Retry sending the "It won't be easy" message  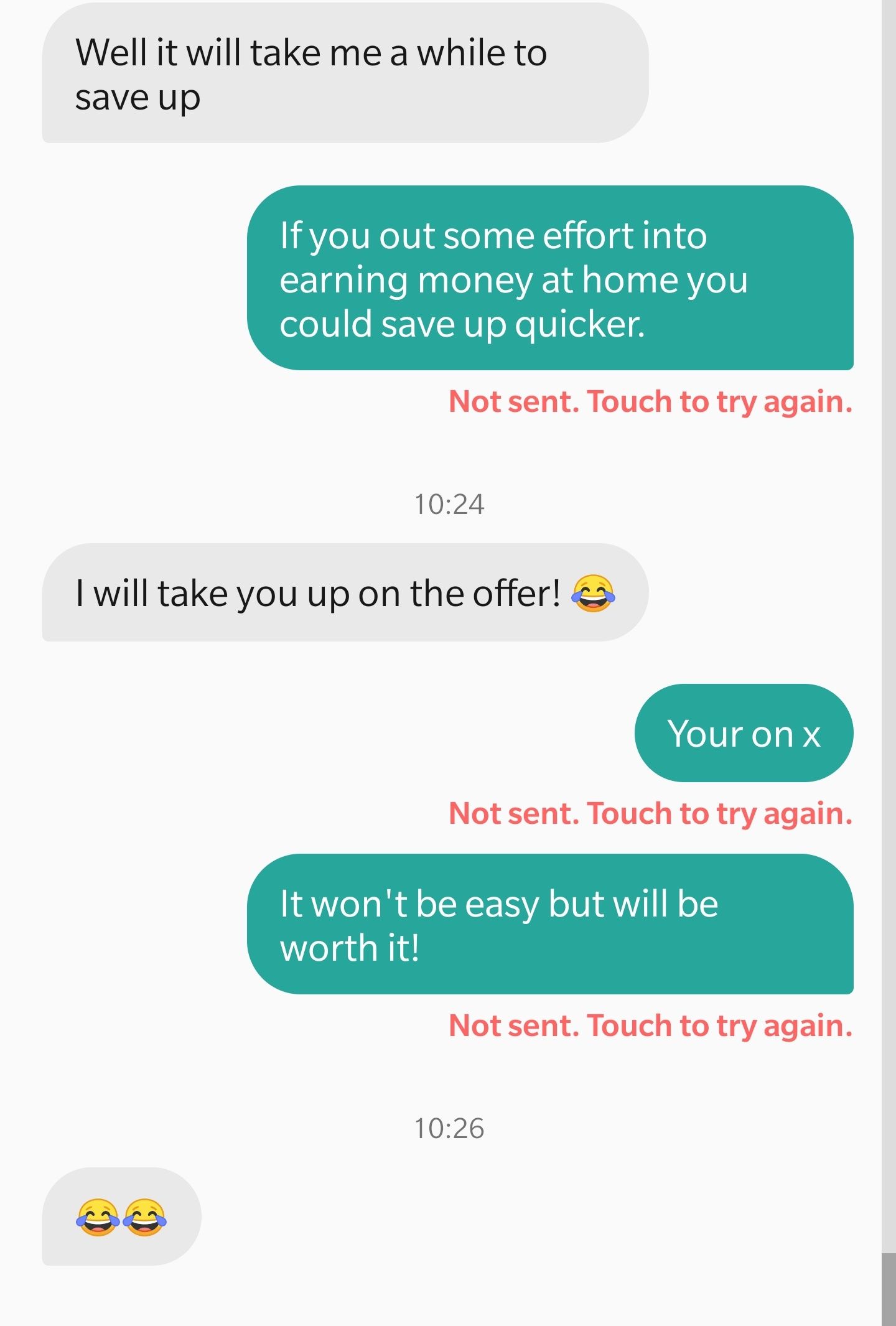tap(650, 1025)
